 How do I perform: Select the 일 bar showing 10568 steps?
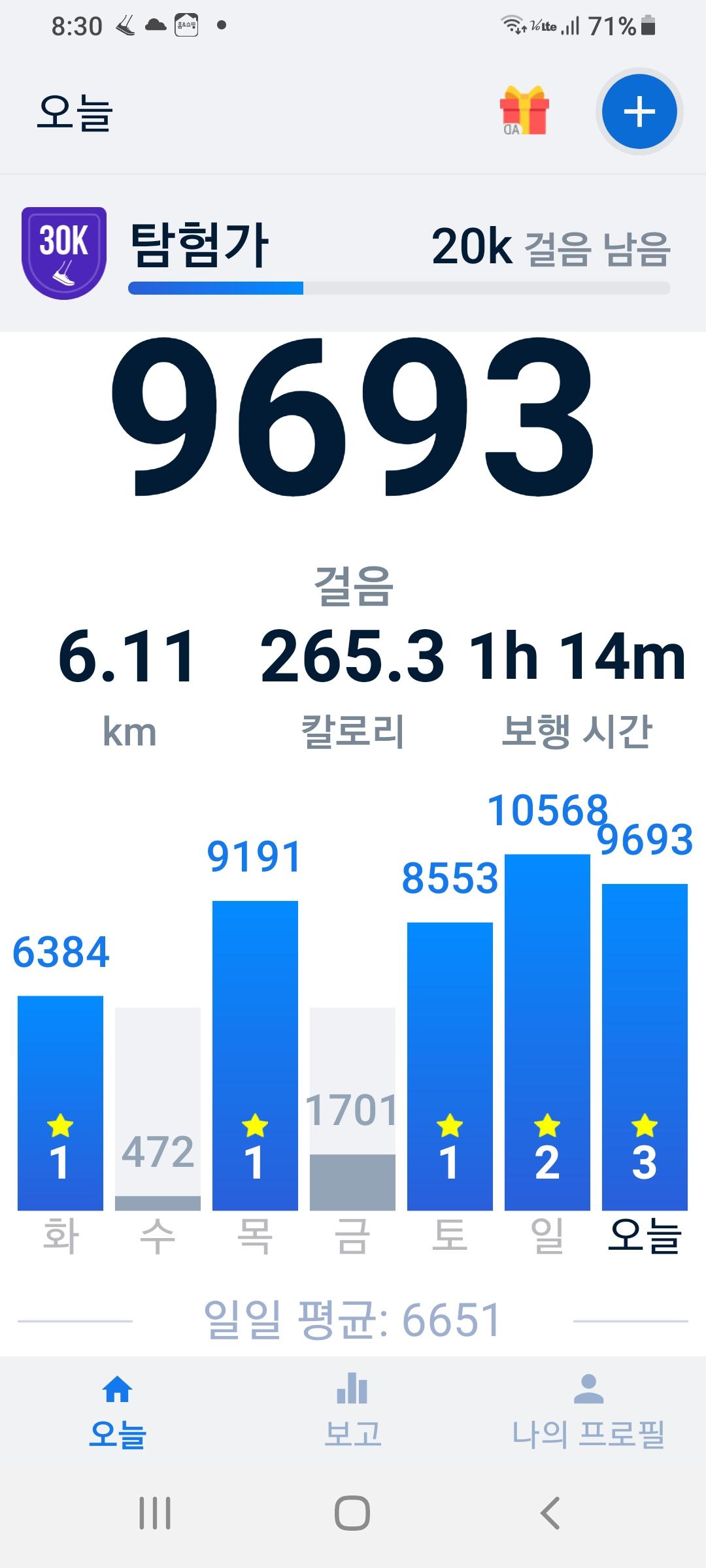click(x=547, y=1032)
